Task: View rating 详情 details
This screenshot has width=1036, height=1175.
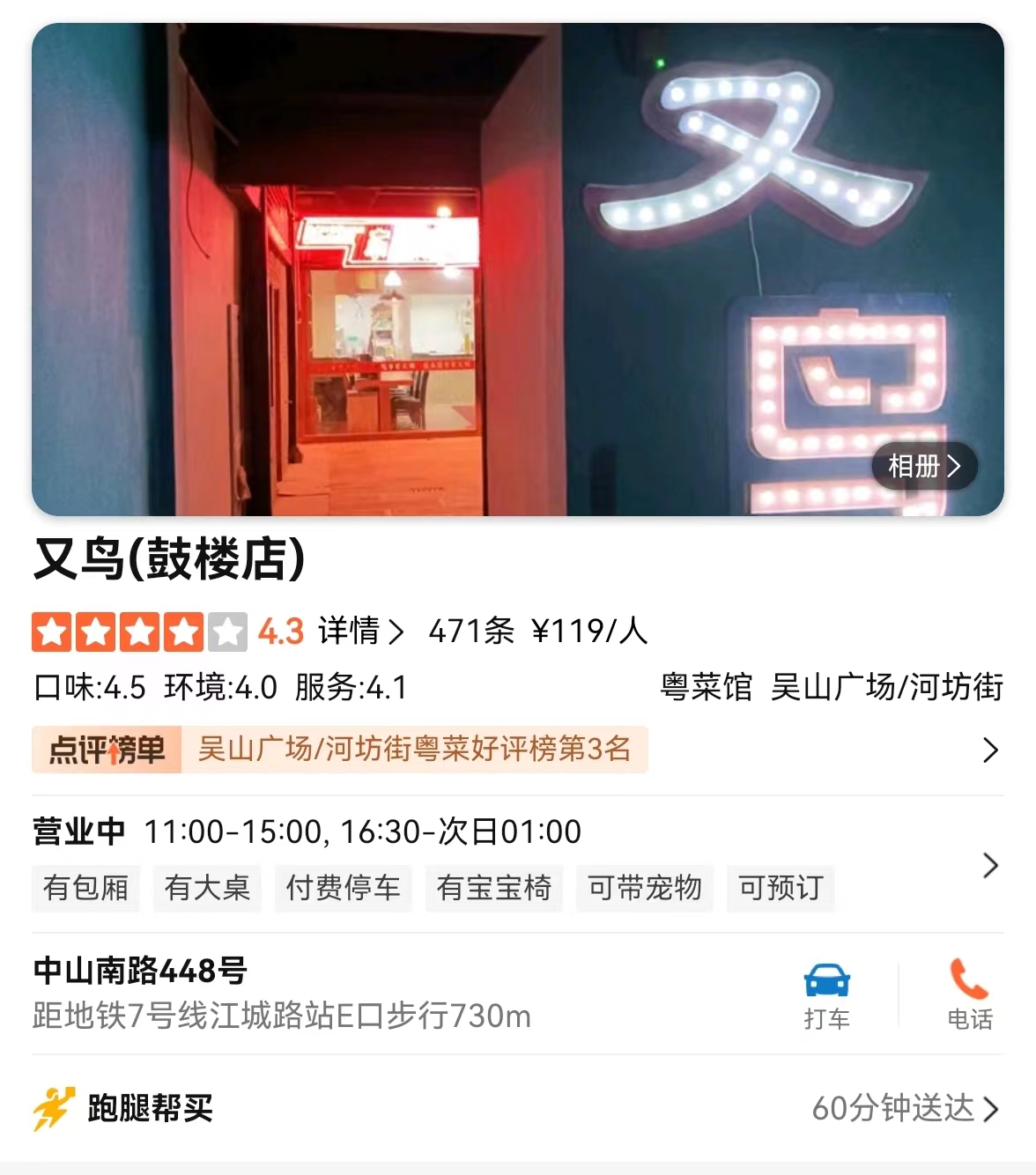Action: pyautogui.click(x=361, y=631)
